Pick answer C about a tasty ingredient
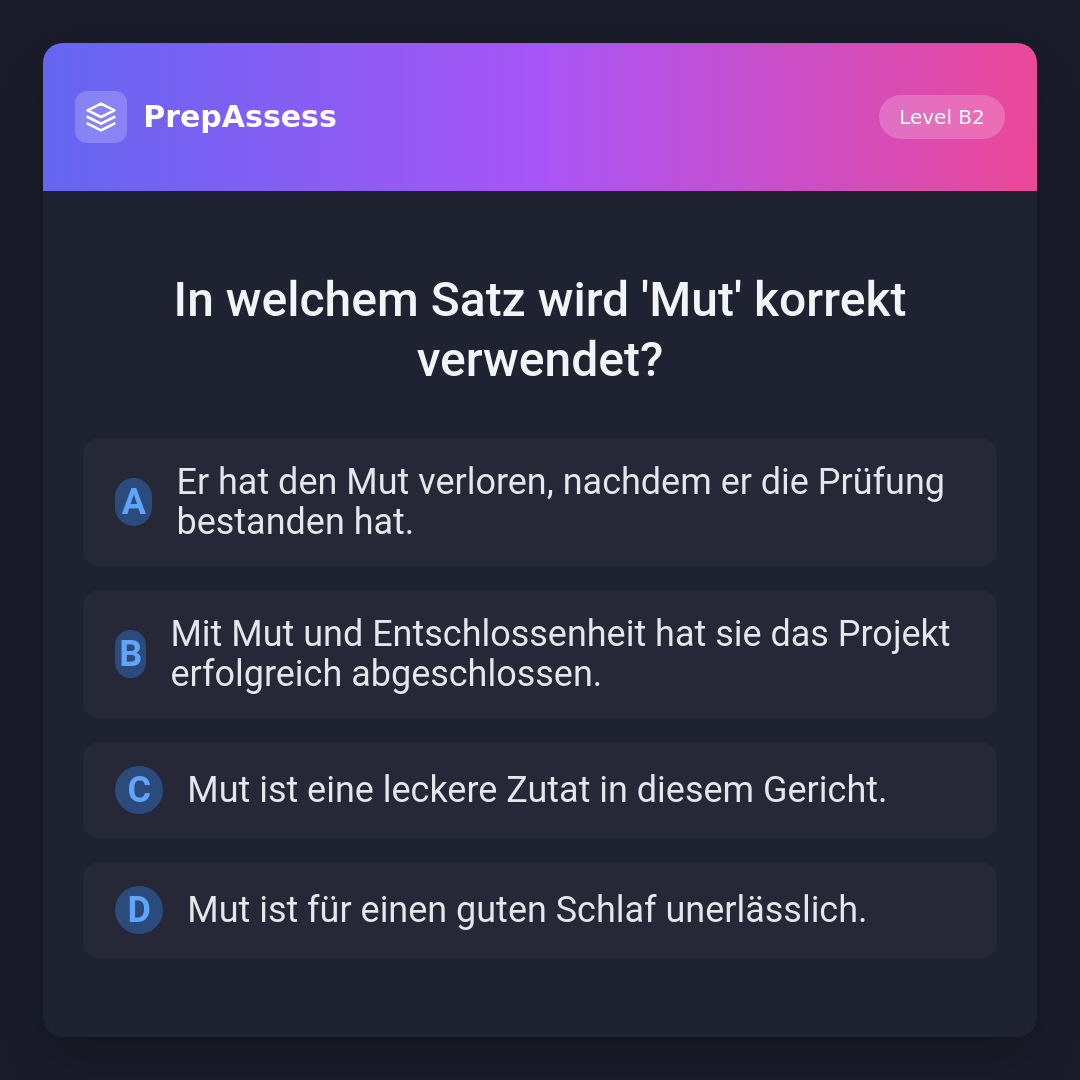The image size is (1080, 1080). (540, 790)
